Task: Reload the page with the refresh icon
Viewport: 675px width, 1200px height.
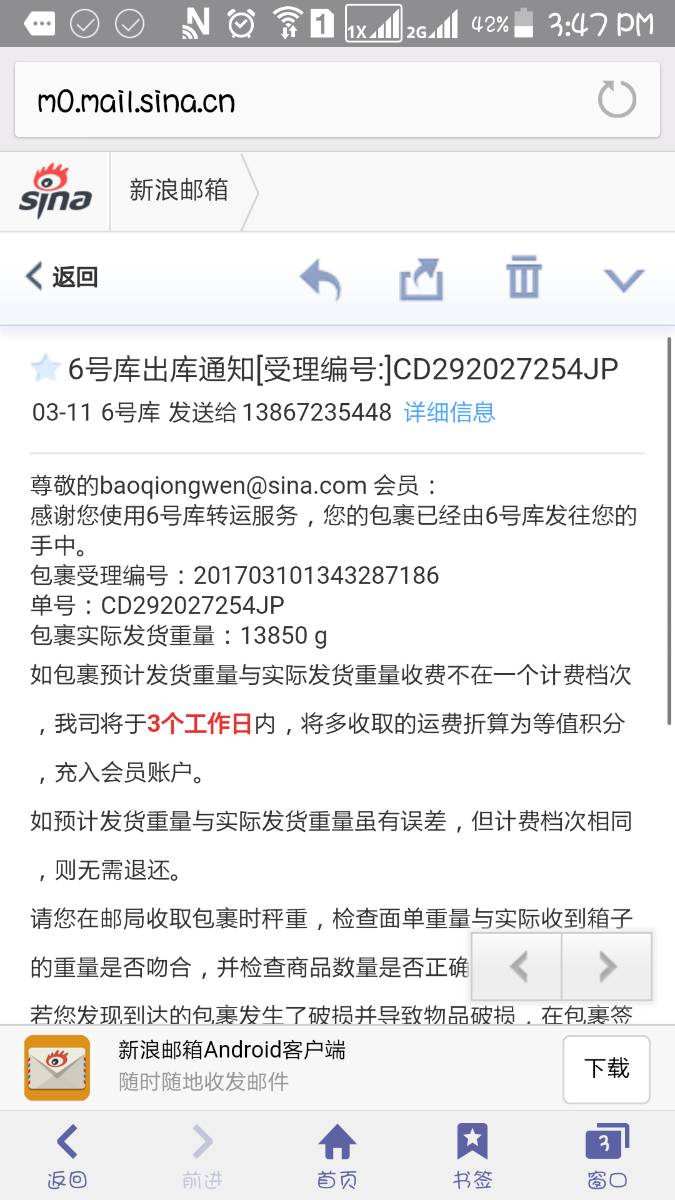Action: 616,100
